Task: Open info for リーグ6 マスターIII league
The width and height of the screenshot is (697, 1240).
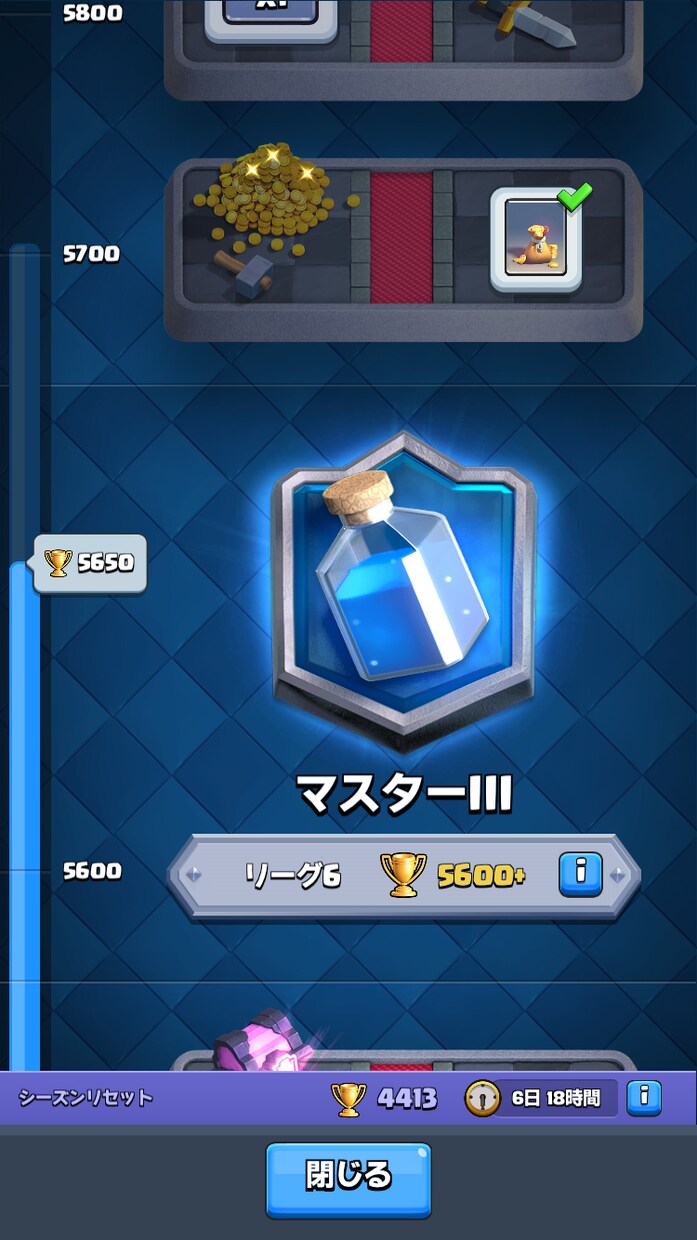Action: pos(581,875)
